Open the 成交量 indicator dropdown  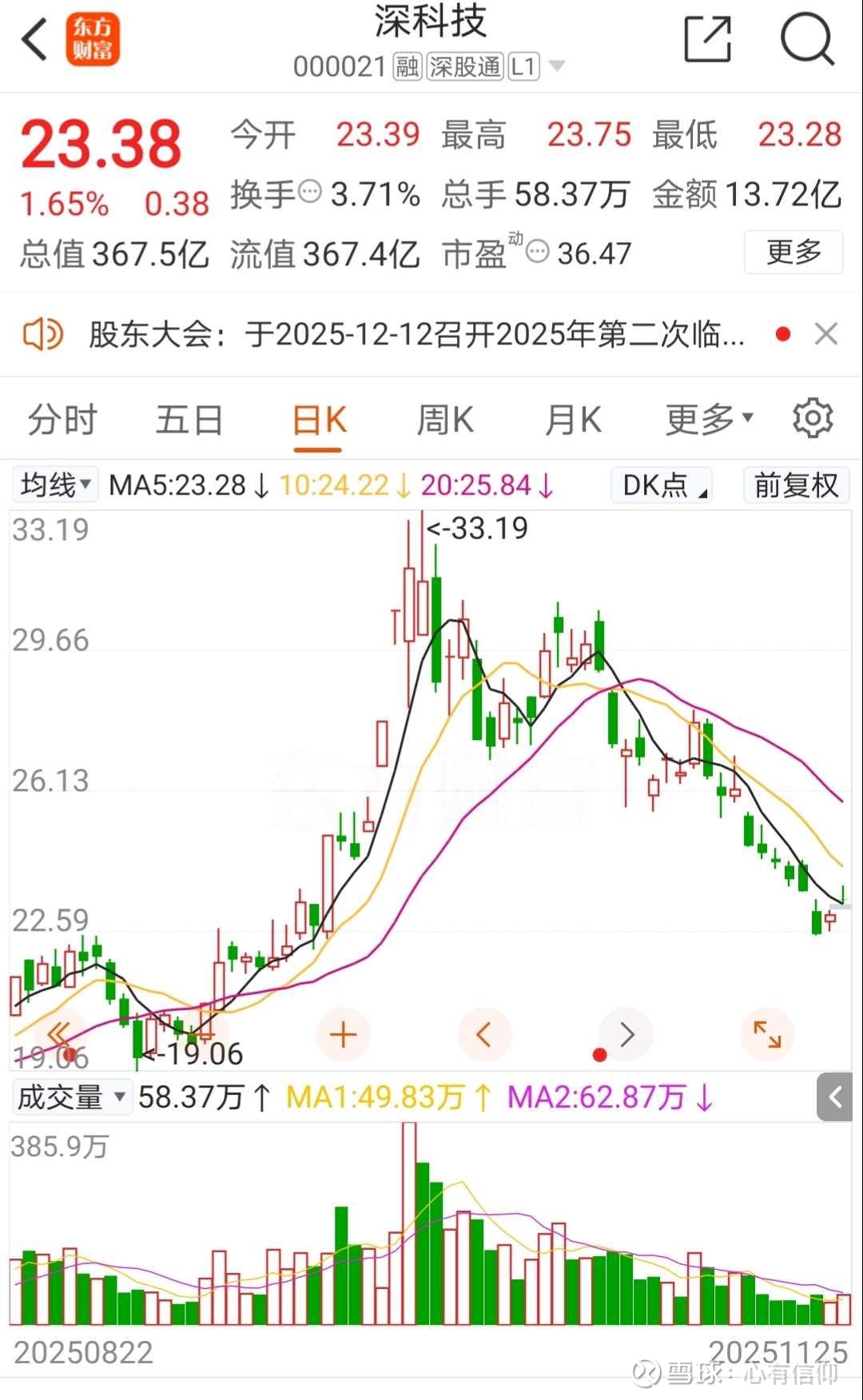tap(71, 1097)
